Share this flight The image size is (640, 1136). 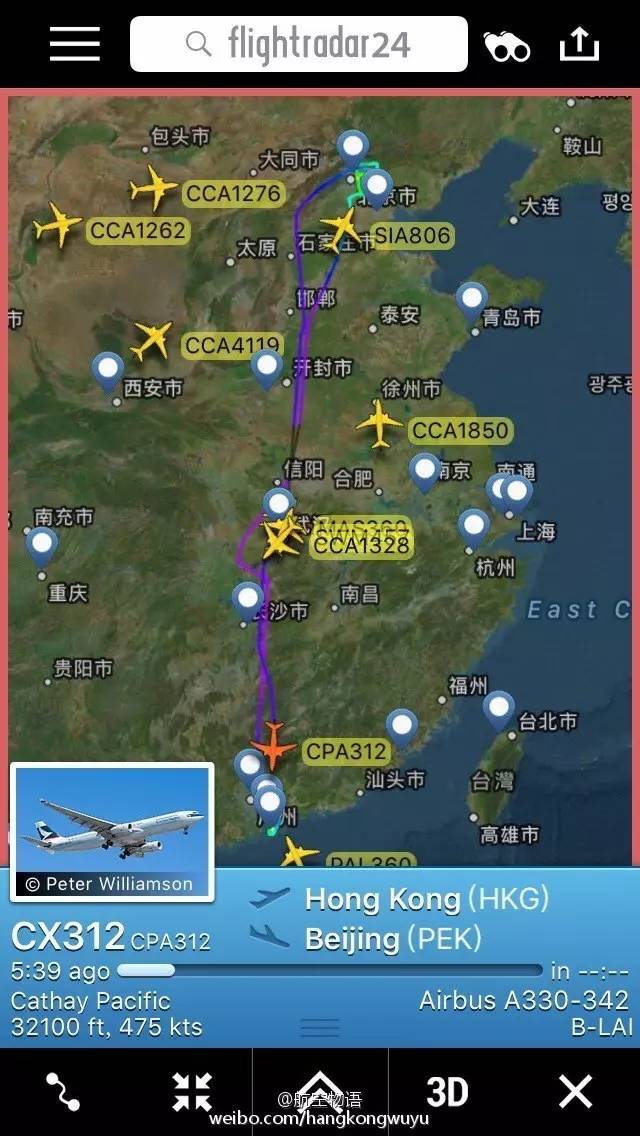(x=580, y=44)
